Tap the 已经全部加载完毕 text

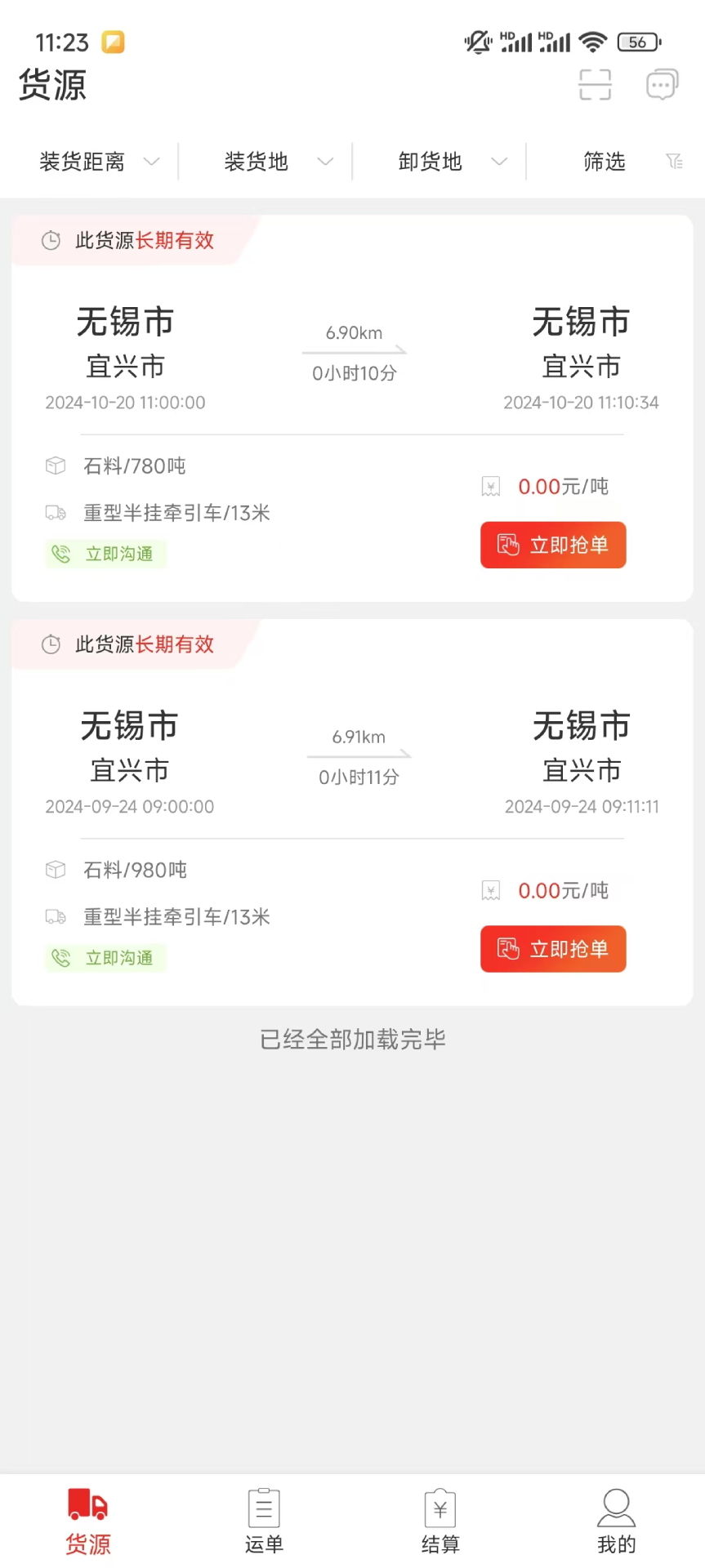[352, 1040]
